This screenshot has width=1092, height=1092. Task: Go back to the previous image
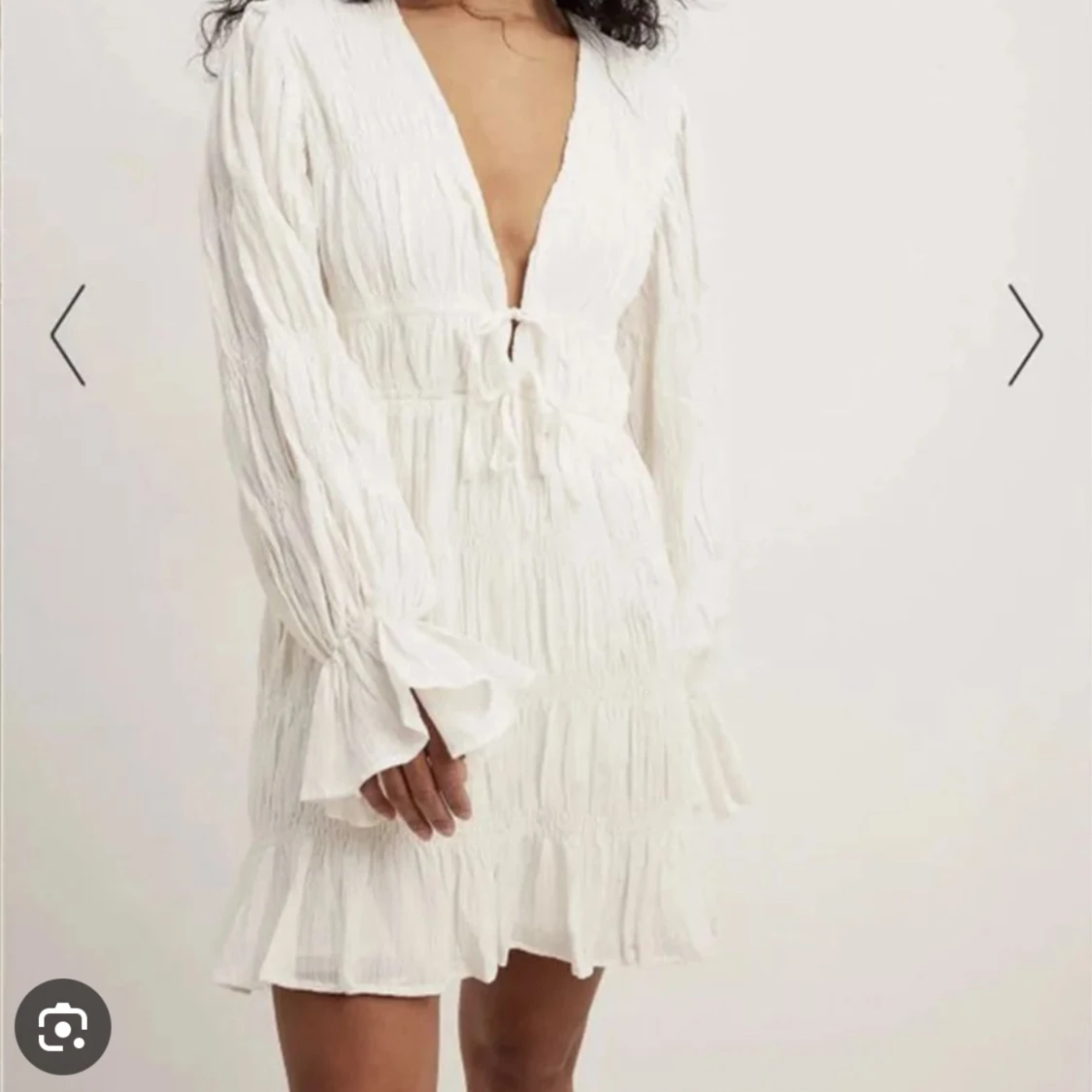(68, 335)
